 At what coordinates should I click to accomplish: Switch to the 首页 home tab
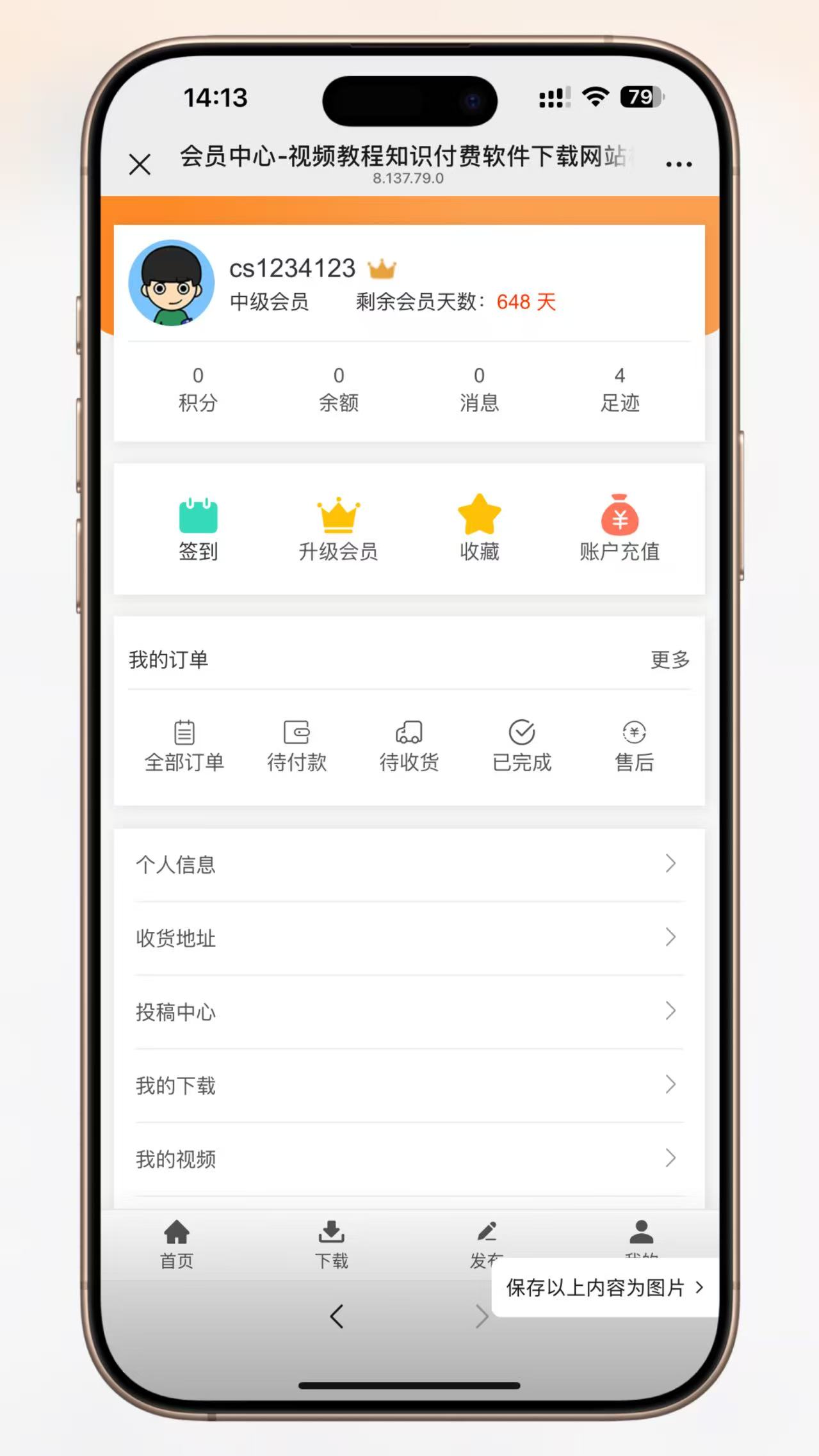(x=177, y=1245)
